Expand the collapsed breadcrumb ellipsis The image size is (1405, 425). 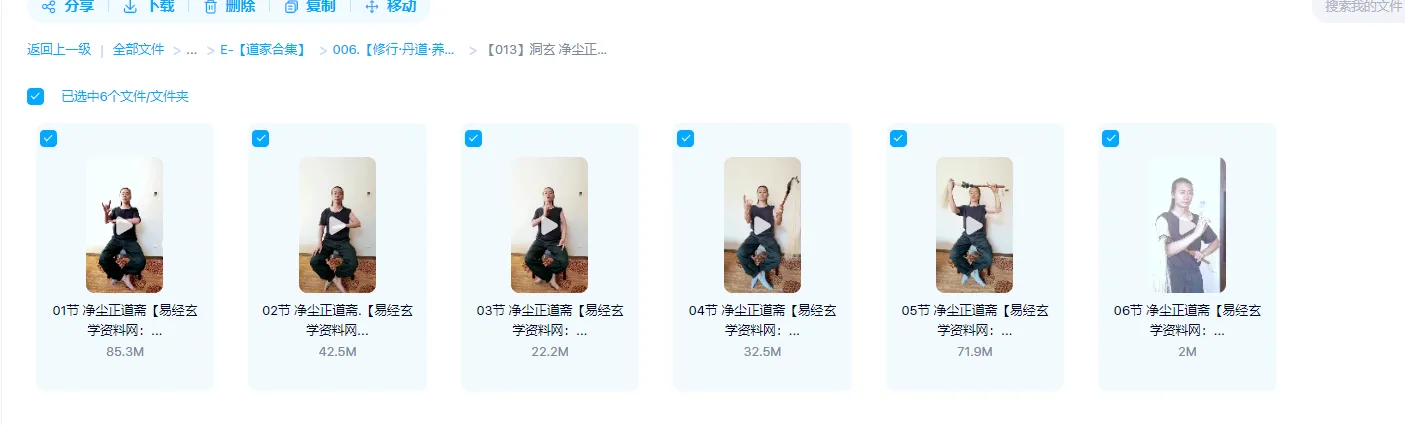tap(191, 49)
